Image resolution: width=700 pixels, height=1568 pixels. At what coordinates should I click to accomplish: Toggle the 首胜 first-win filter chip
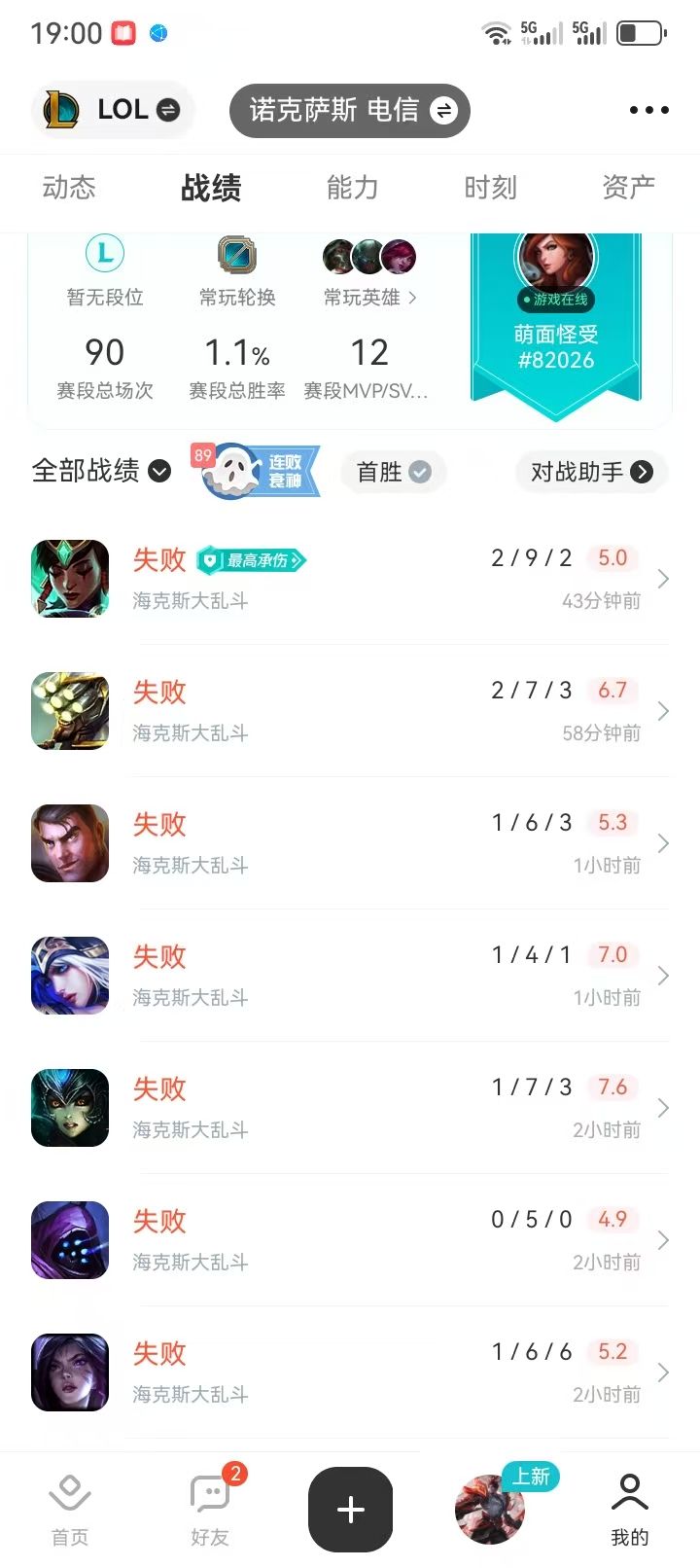click(393, 472)
